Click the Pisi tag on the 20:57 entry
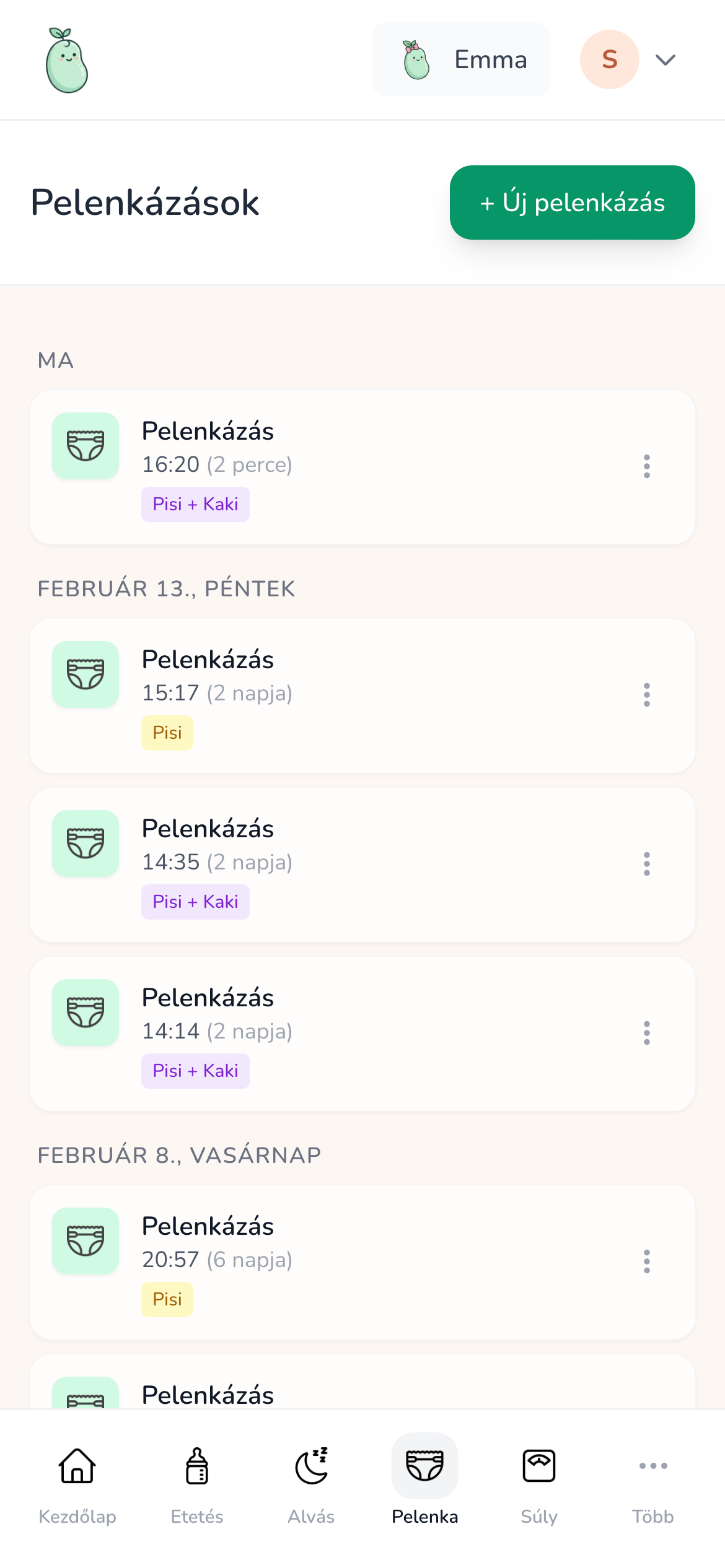The height and width of the screenshot is (1568, 725). pos(167,1299)
